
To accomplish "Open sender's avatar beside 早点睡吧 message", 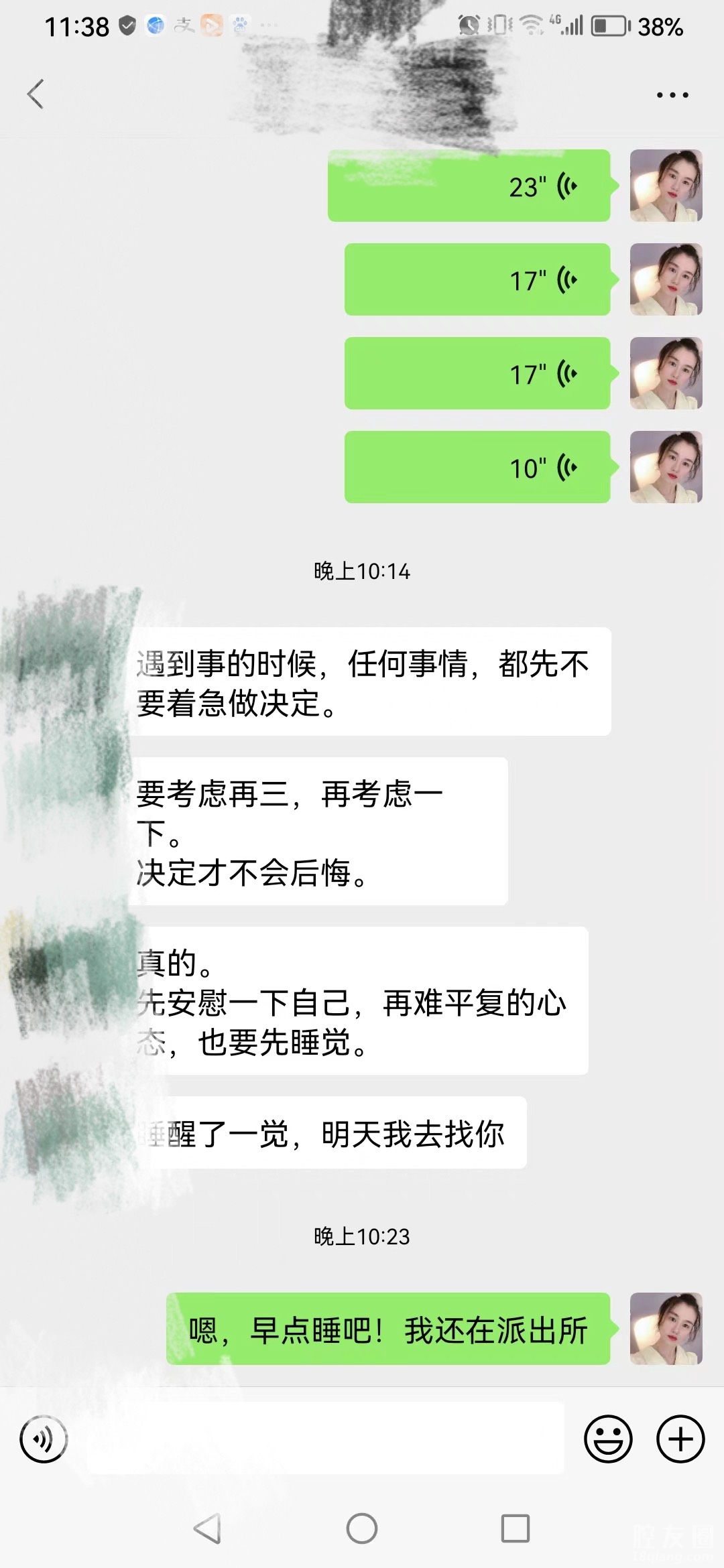I will [x=666, y=1329].
